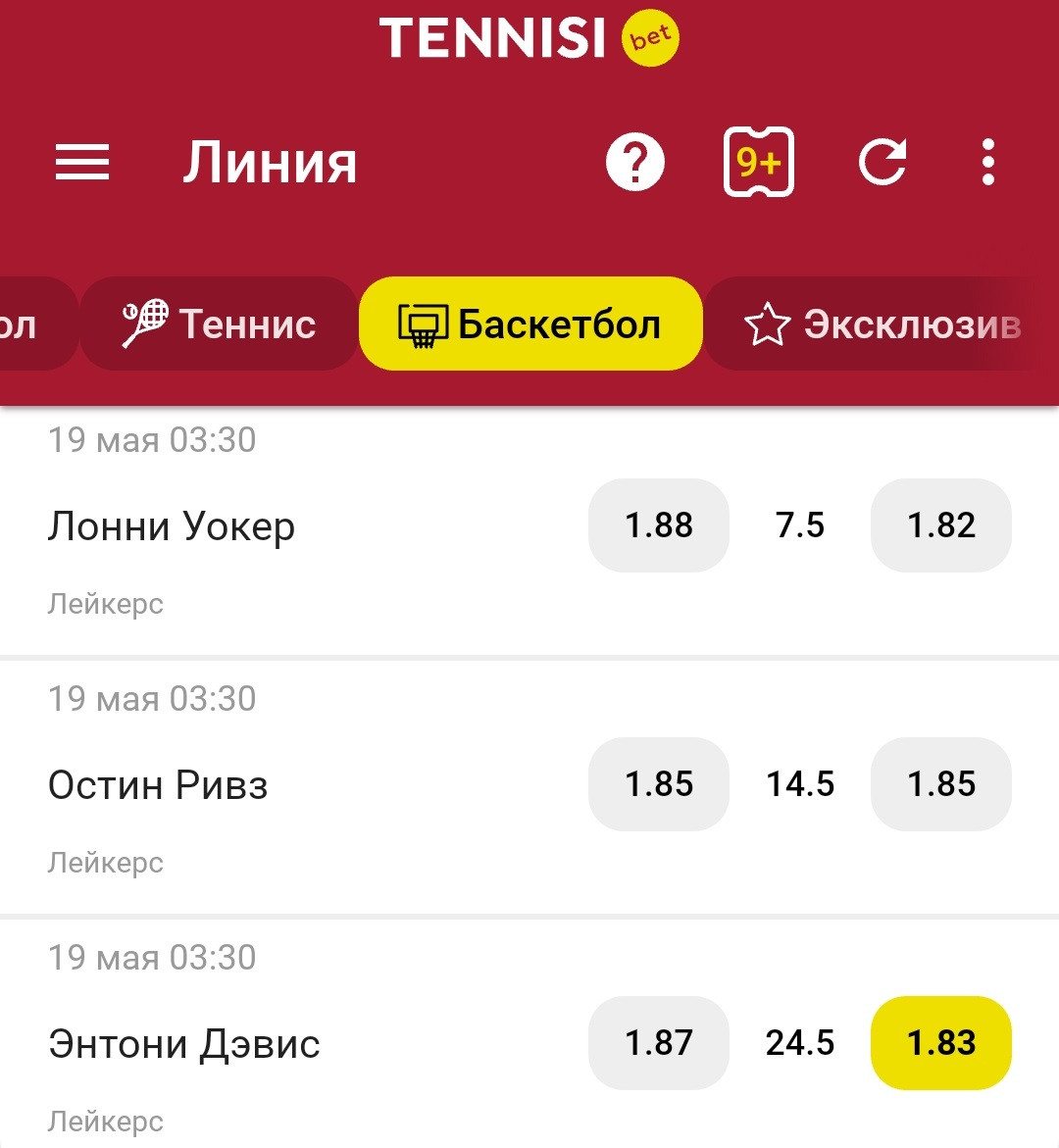Open the overflow menu
Viewport: 1059px width, 1148px height.
(x=987, y=162)
